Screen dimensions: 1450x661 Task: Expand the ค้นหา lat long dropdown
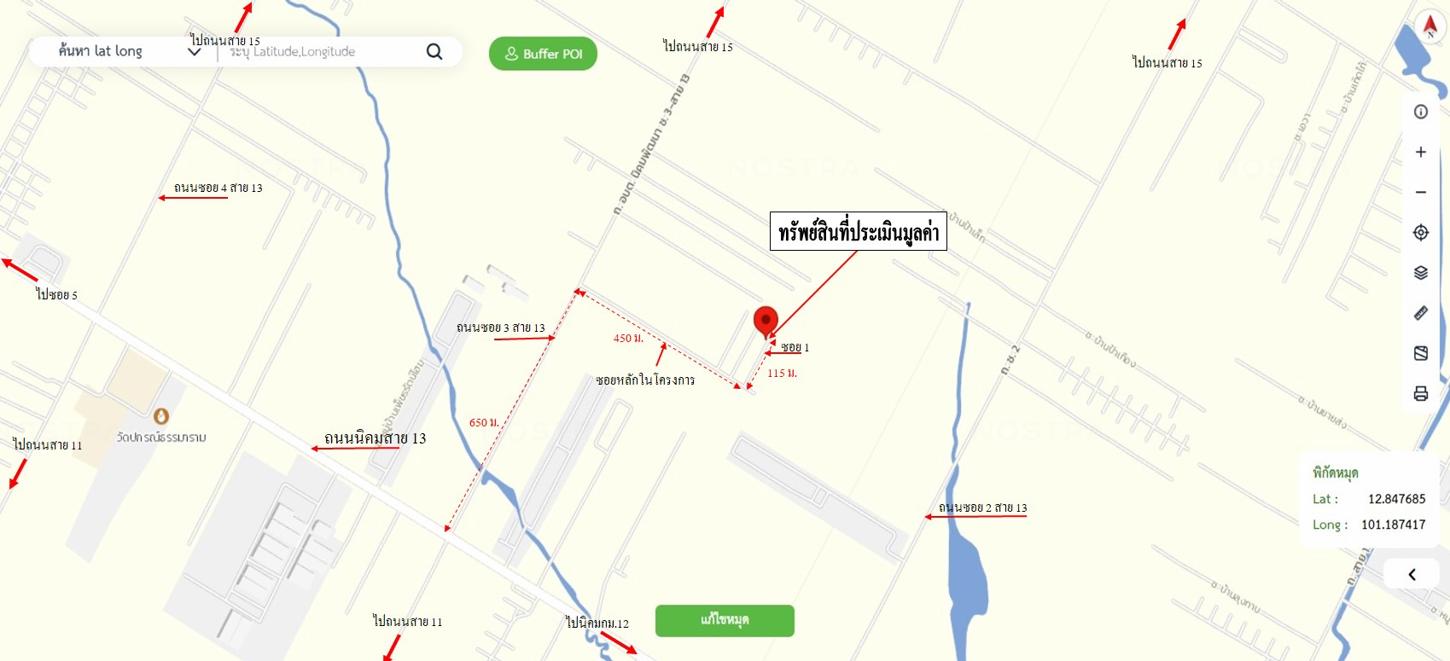tap(194, 52)
